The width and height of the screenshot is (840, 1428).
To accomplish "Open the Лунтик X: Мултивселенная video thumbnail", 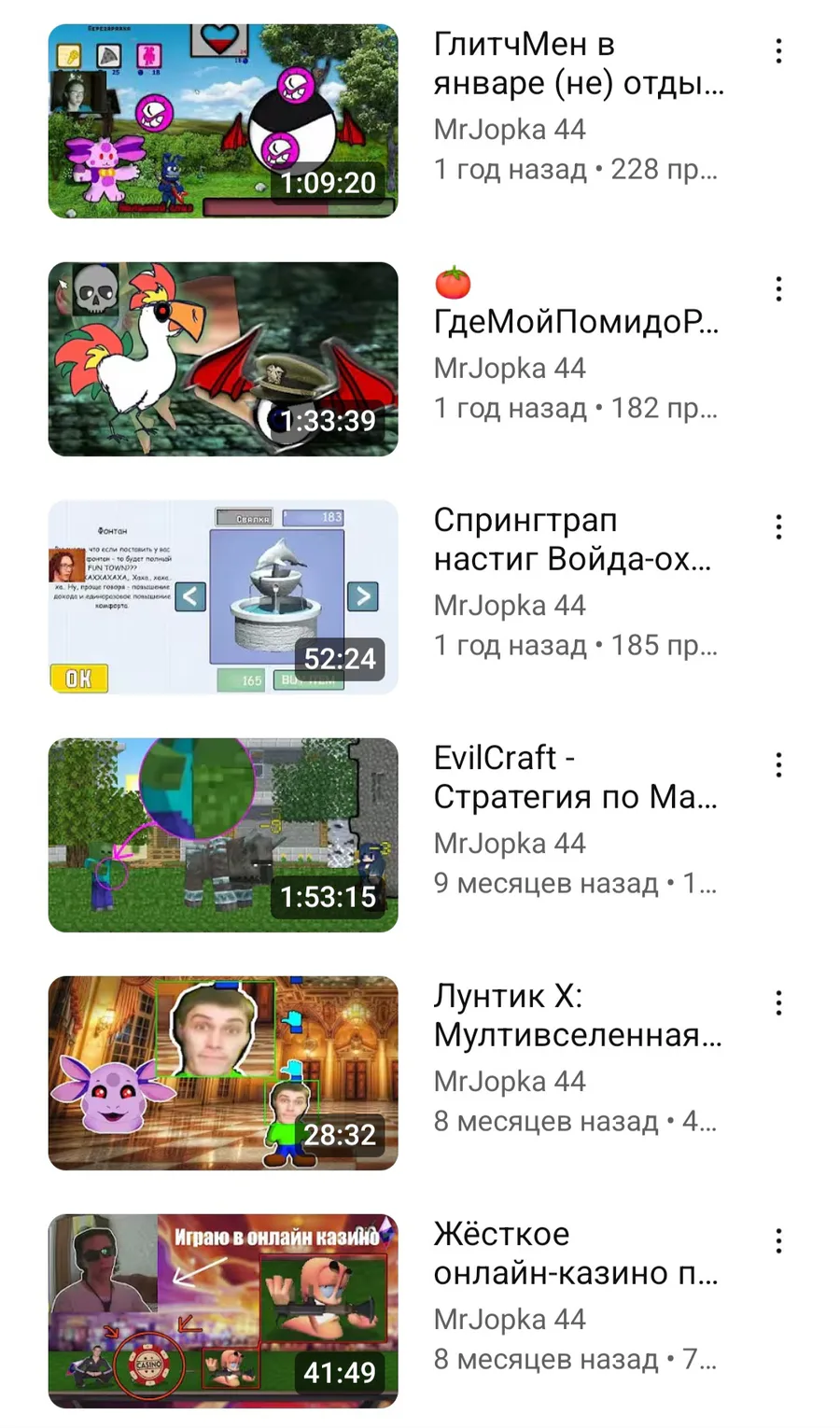I will [223, 1073].
